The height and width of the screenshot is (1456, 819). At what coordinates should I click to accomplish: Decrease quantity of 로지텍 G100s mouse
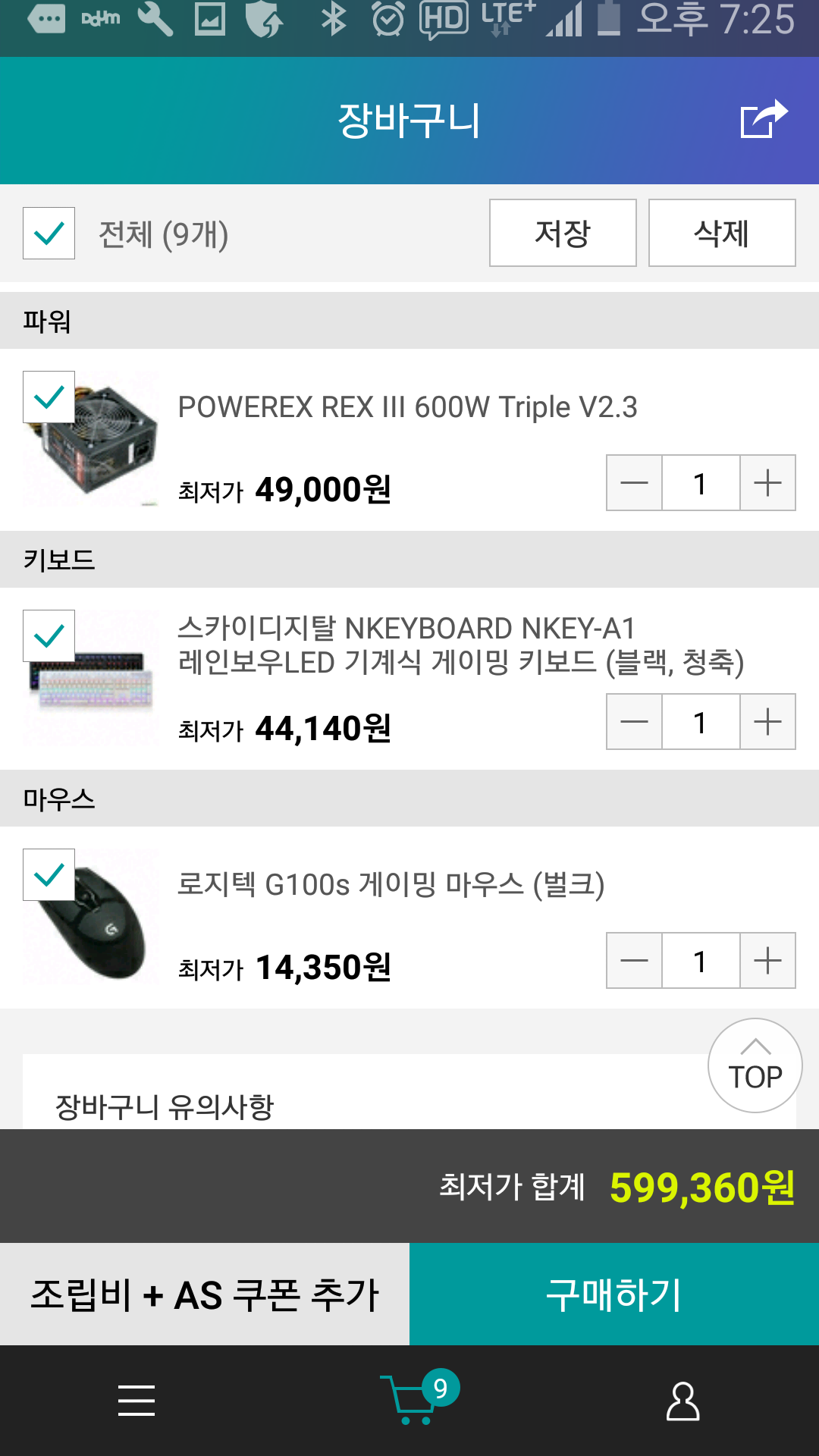tap(634, 961)
